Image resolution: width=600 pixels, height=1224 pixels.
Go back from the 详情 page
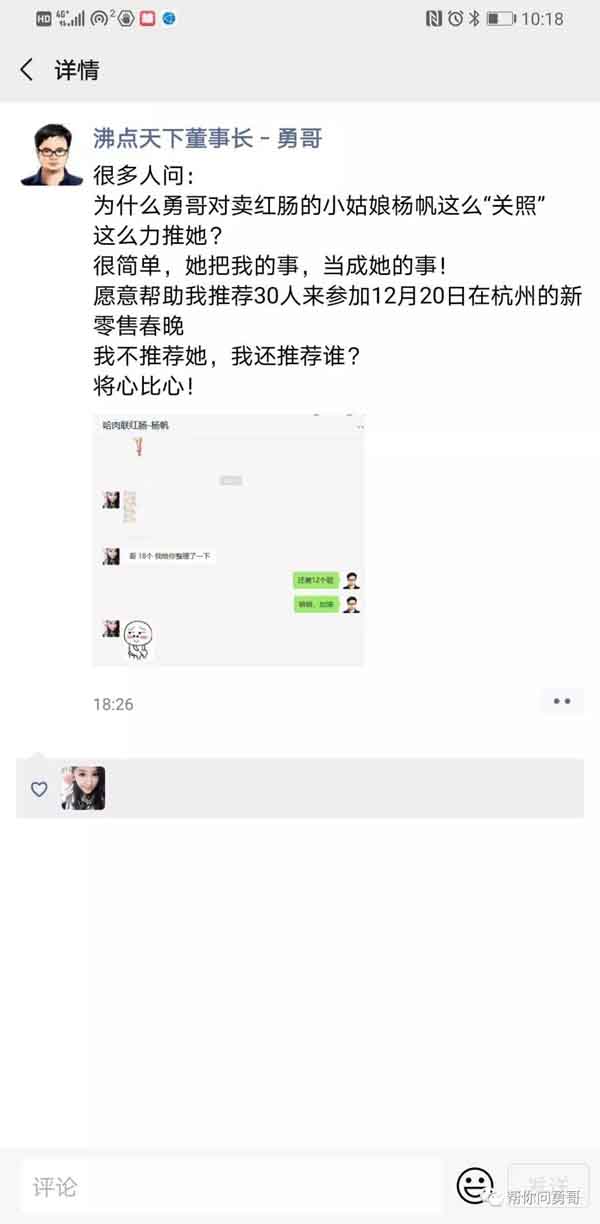27,70
